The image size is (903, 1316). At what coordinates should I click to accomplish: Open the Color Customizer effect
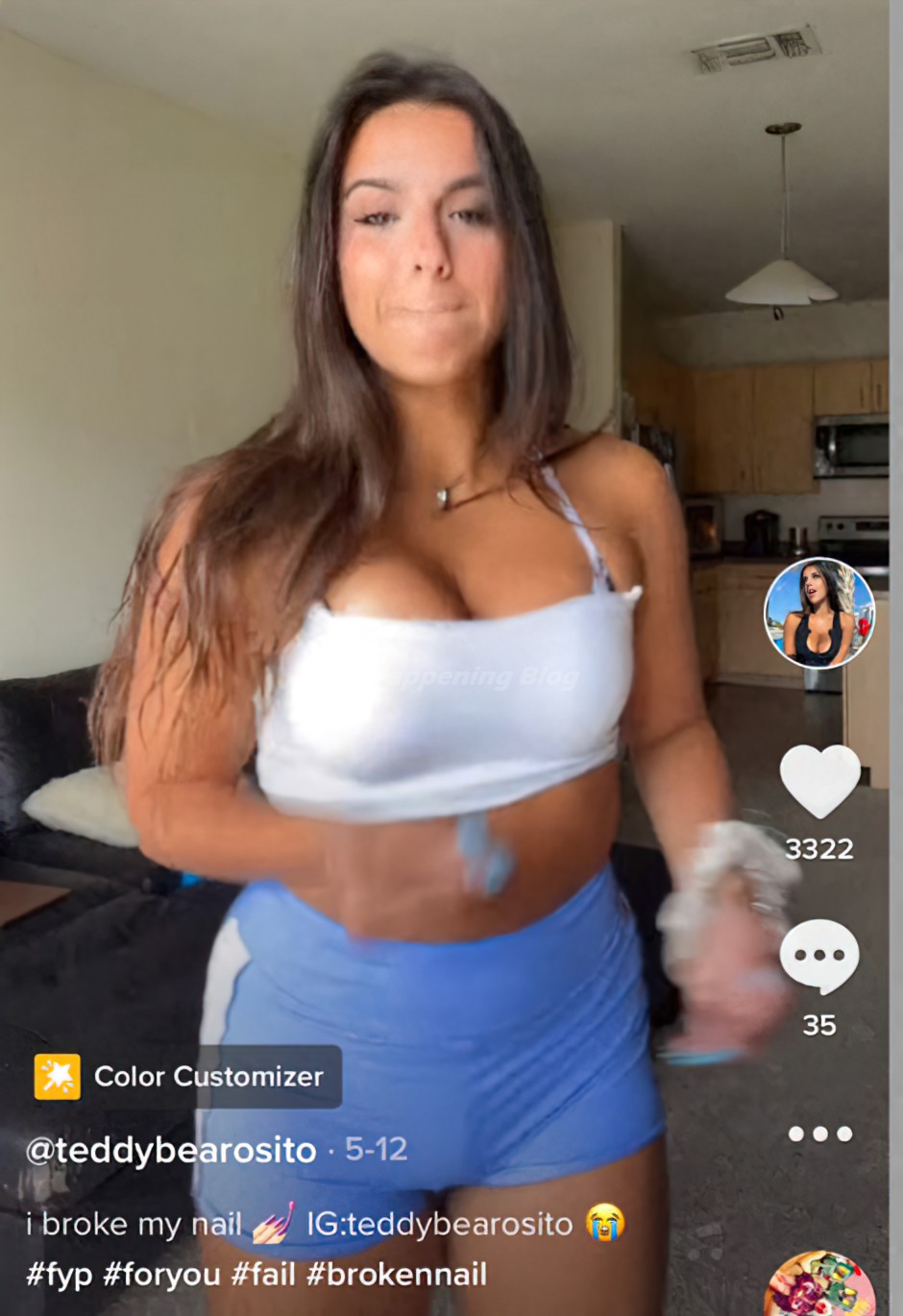[187, 1077]
